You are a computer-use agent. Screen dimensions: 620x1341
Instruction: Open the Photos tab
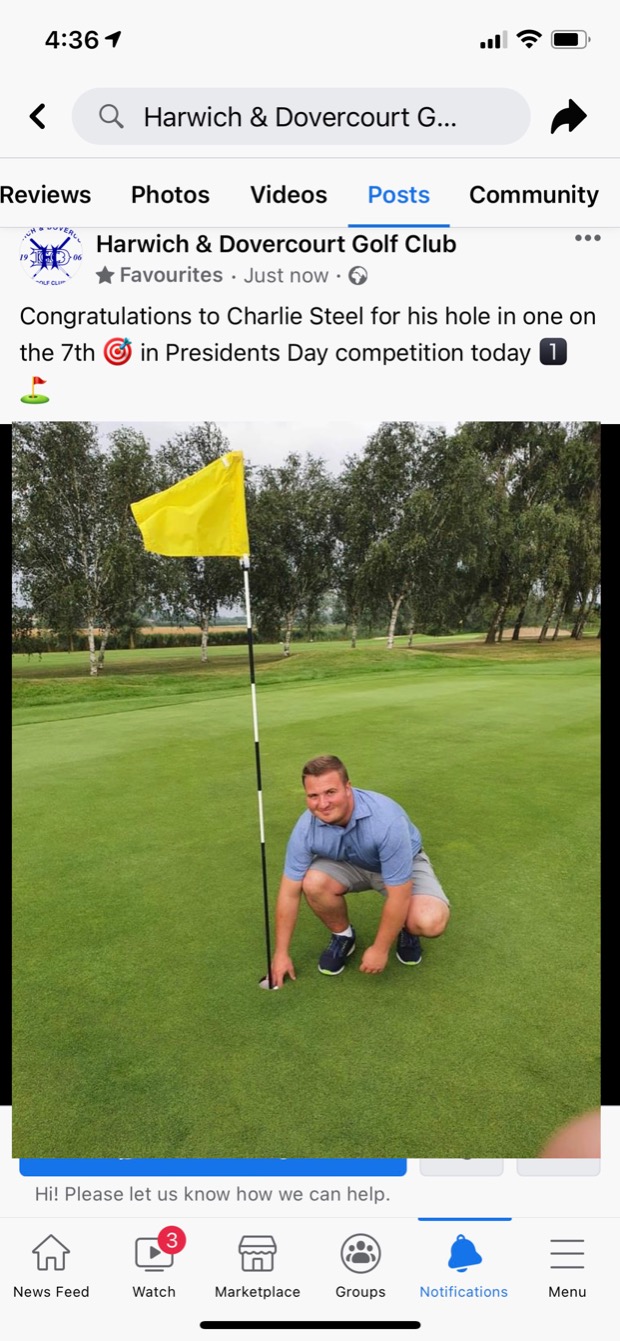coord(170,195)
